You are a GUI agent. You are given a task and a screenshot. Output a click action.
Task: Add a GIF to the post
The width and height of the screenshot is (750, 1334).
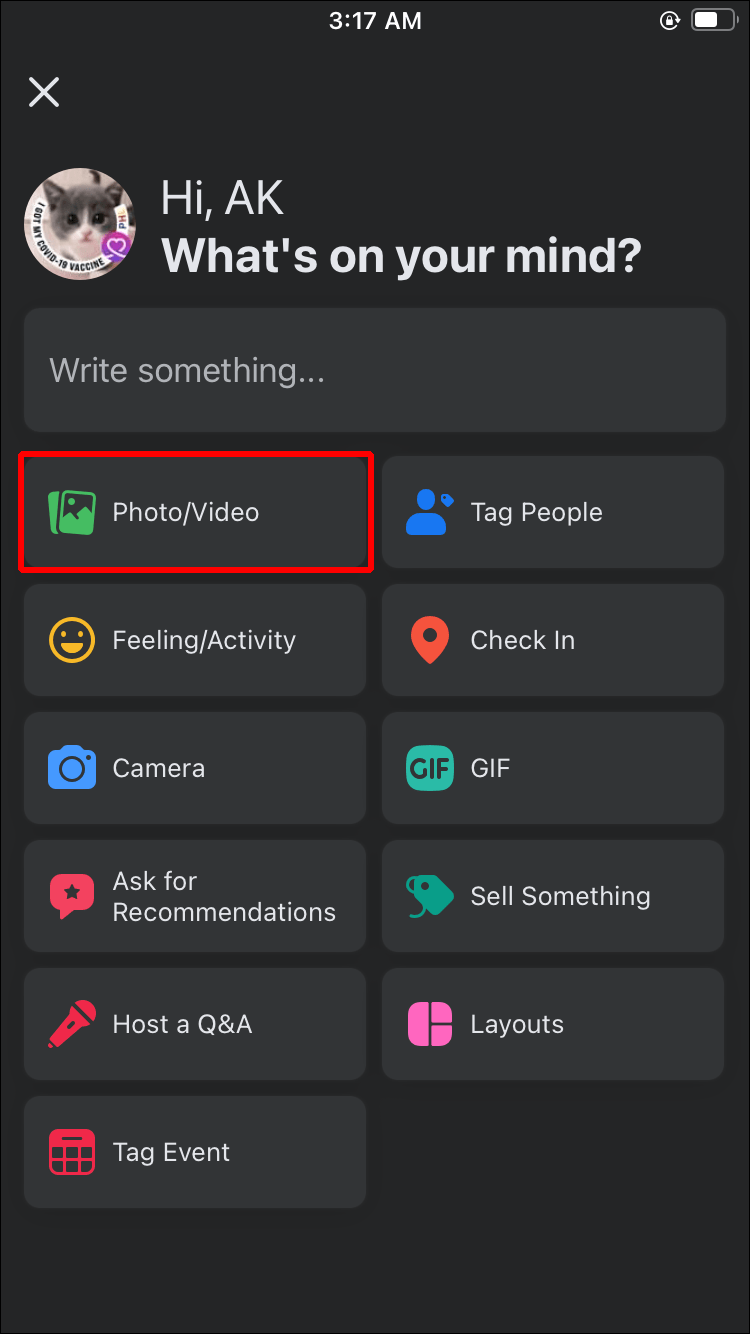point(552,768)
